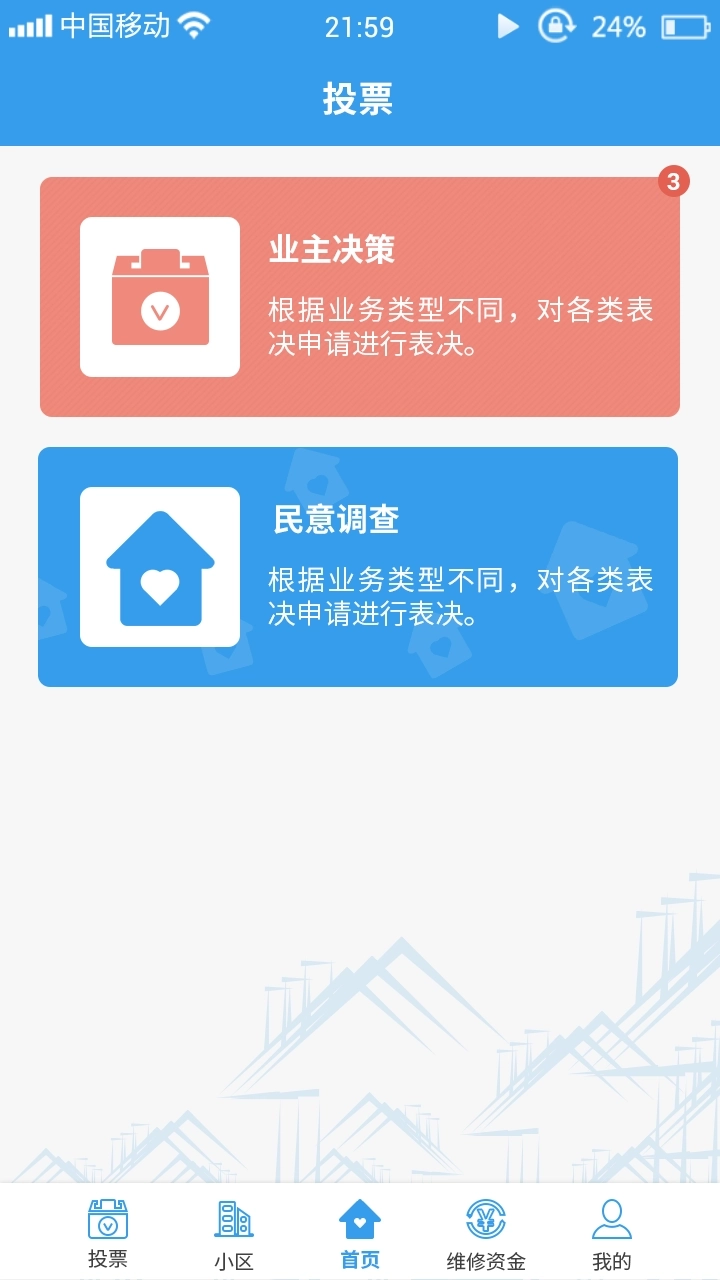Screen dimensions: 720x1280
Task: Tap the play triangle icon in the status bar
Action: [x=506, y=26]
